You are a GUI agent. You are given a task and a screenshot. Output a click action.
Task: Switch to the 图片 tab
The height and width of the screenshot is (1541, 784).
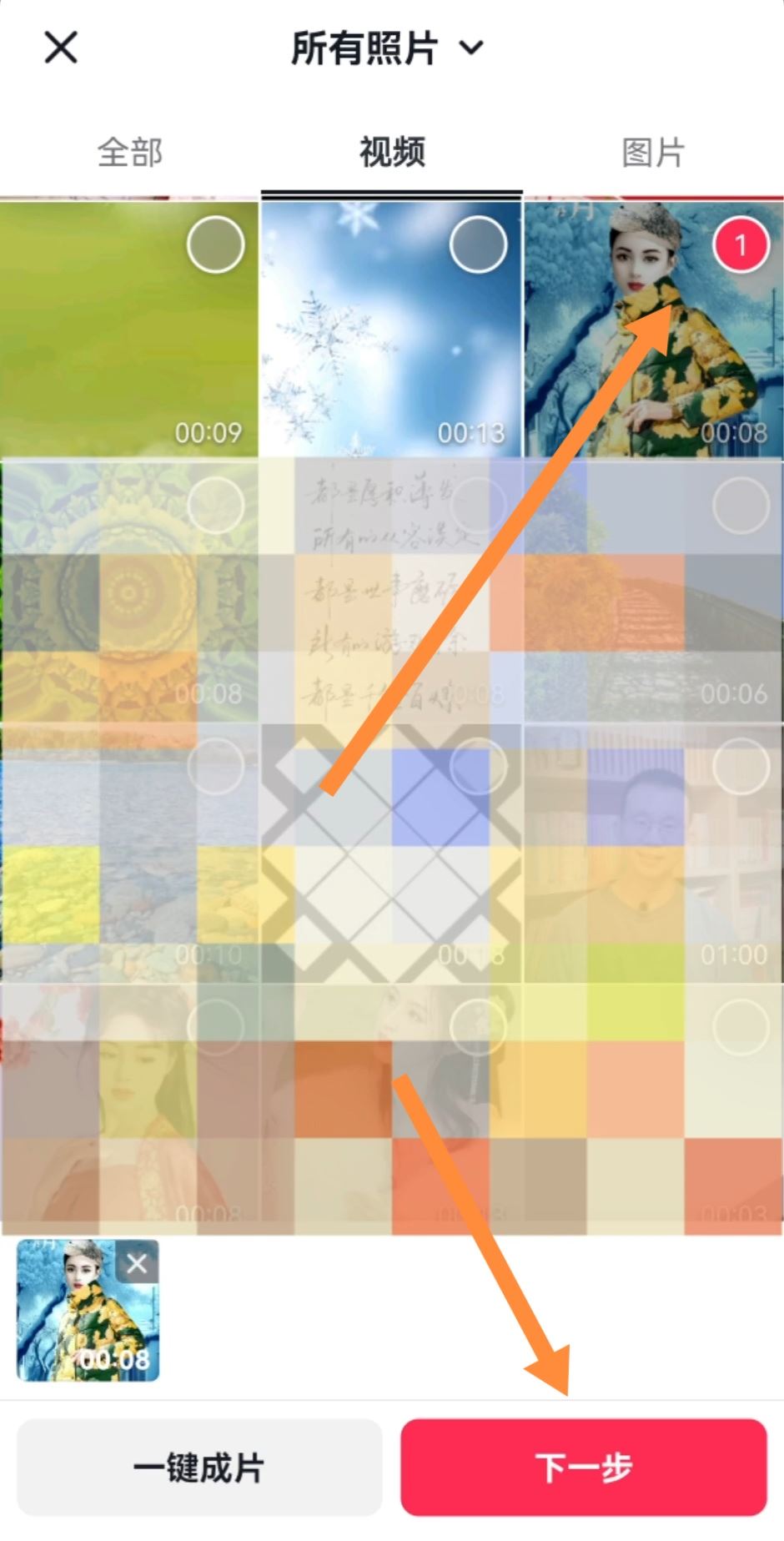point(653,153)
